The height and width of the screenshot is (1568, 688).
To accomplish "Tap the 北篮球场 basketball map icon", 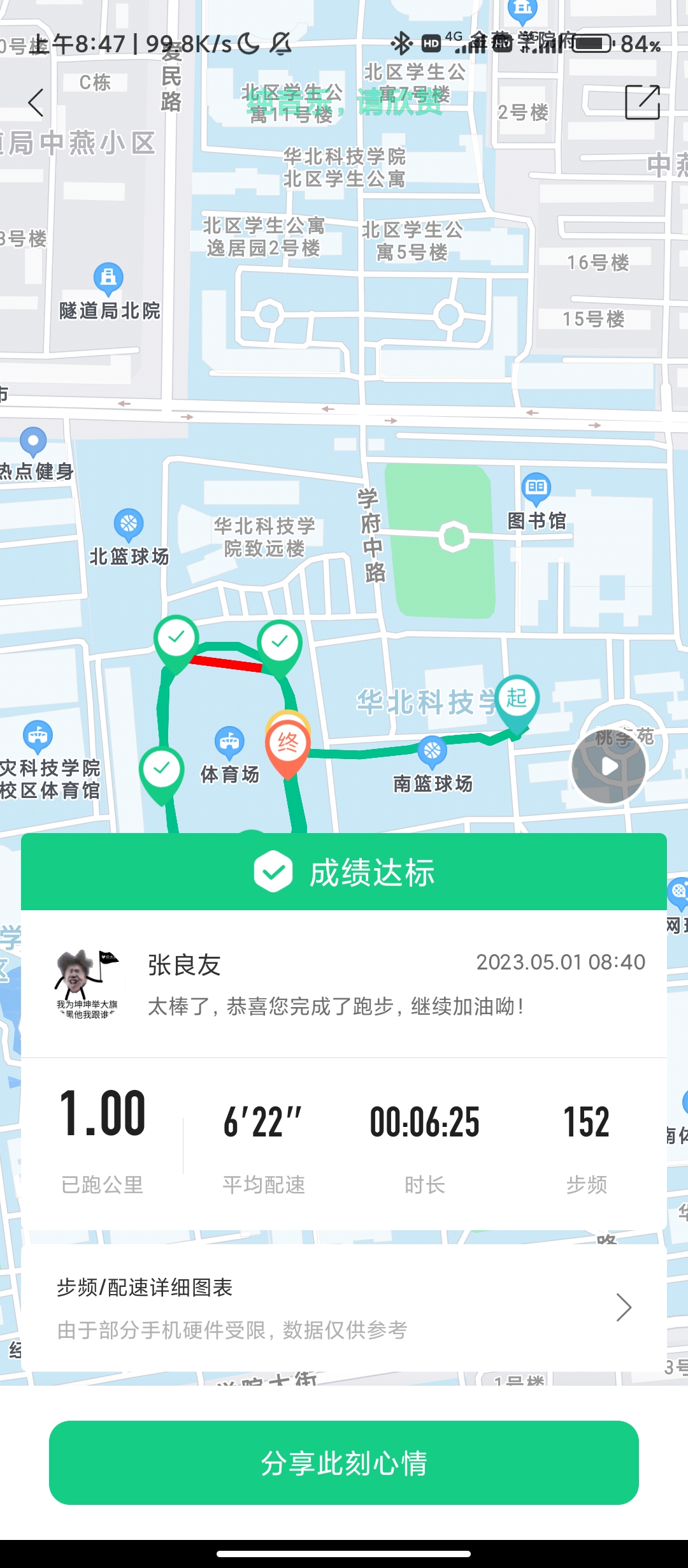I will pos(128,525).
